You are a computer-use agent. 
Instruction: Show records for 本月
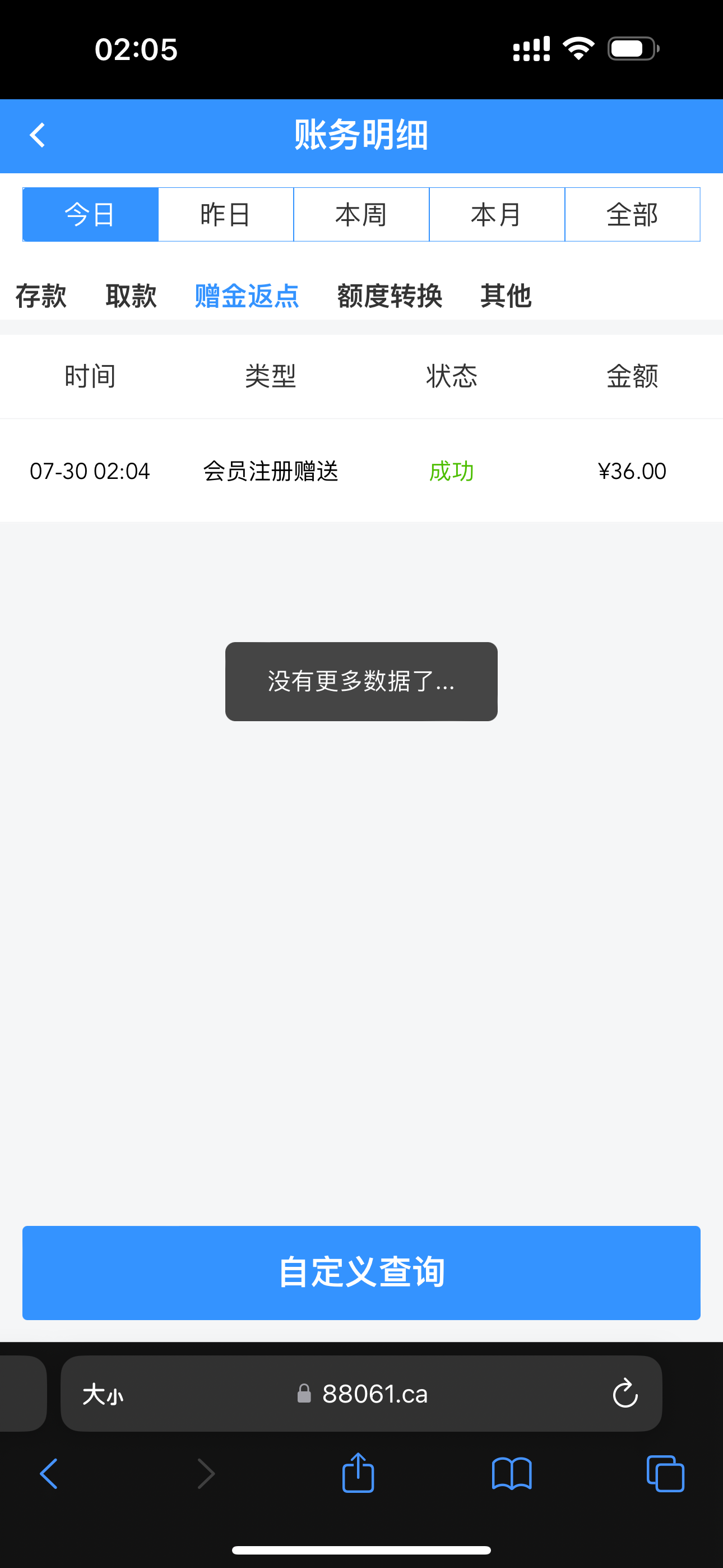497,215
